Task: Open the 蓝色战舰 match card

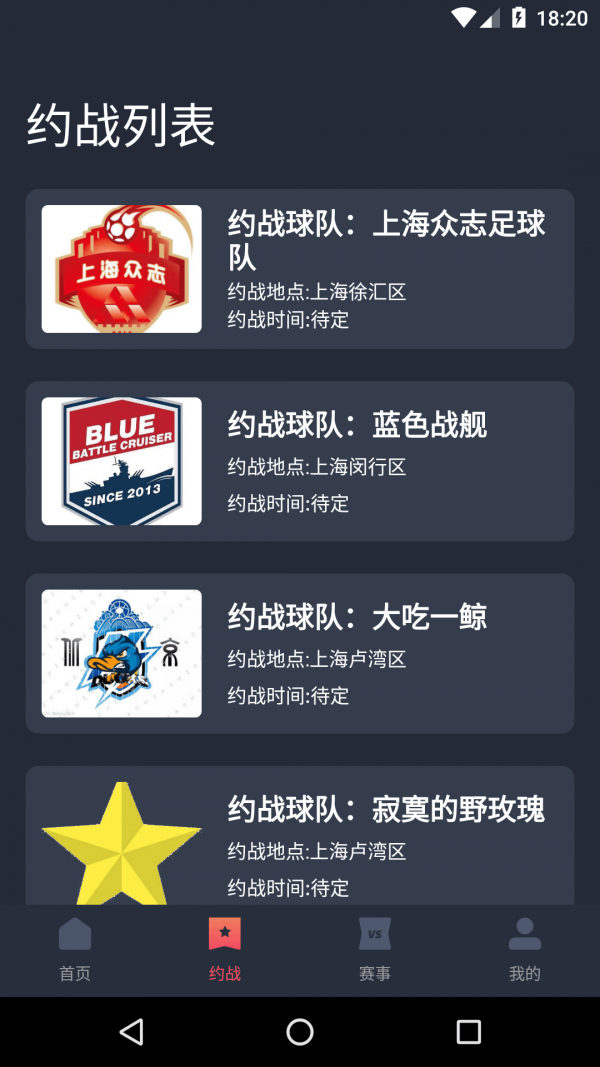Action: click(300, 461)
